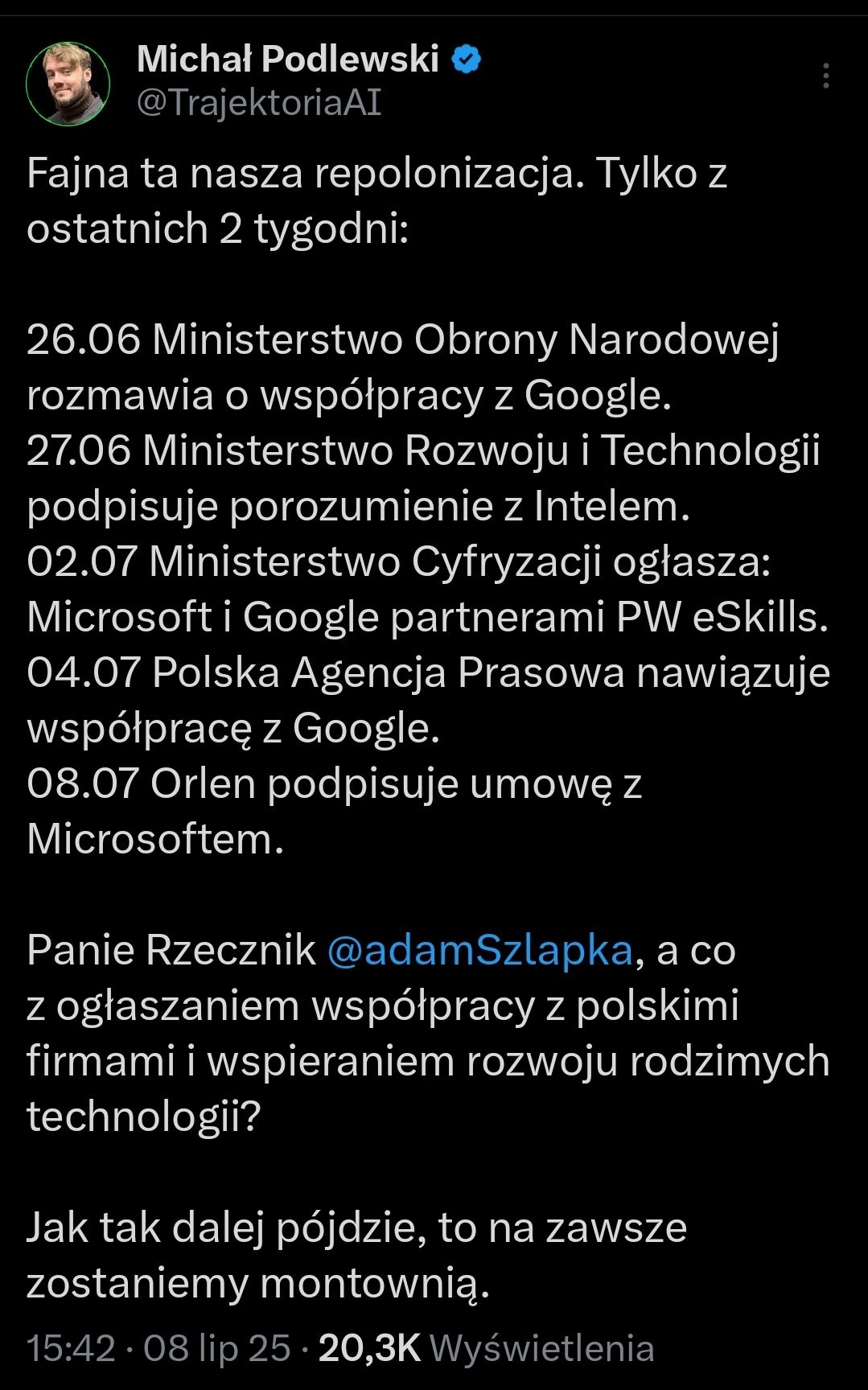View the 20,3K Wyświetlenia count details
This screenshot has width=868, height=1390.
pyautogui.click(x=487, y=1348)
